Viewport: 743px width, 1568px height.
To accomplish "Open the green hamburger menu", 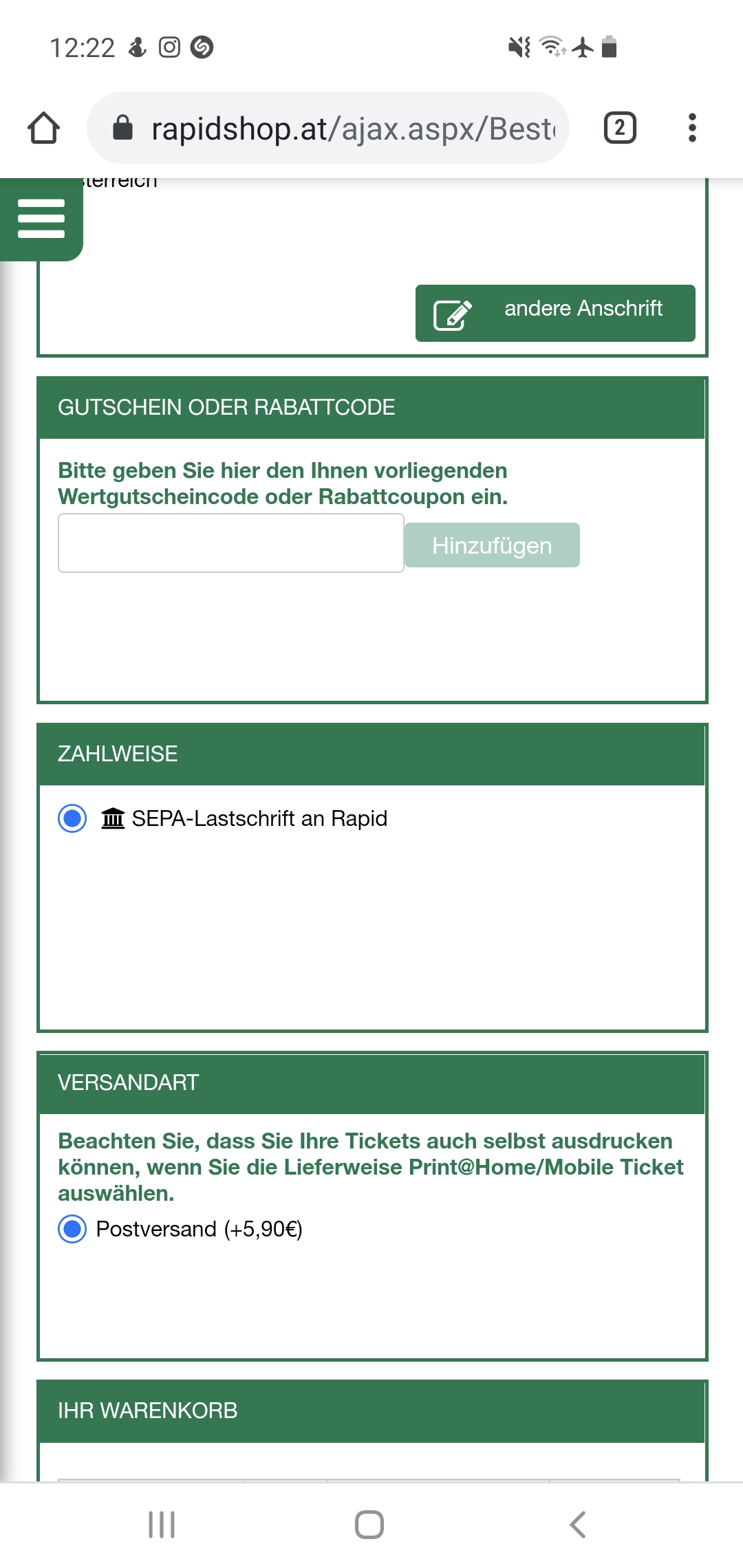I will (41, 219).
